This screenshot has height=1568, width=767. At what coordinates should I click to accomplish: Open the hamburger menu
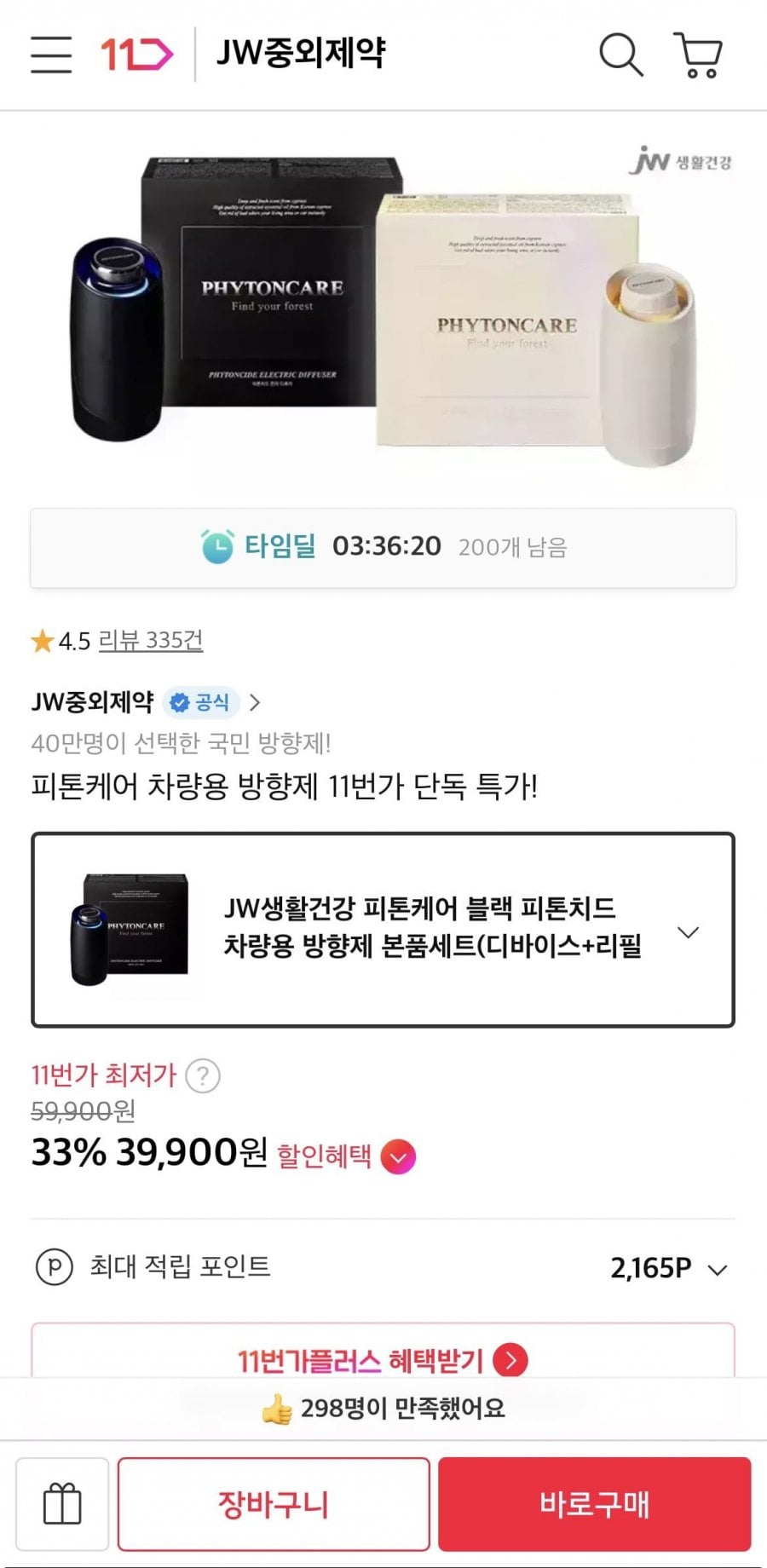pyautogui.click(x=51, y=55)
